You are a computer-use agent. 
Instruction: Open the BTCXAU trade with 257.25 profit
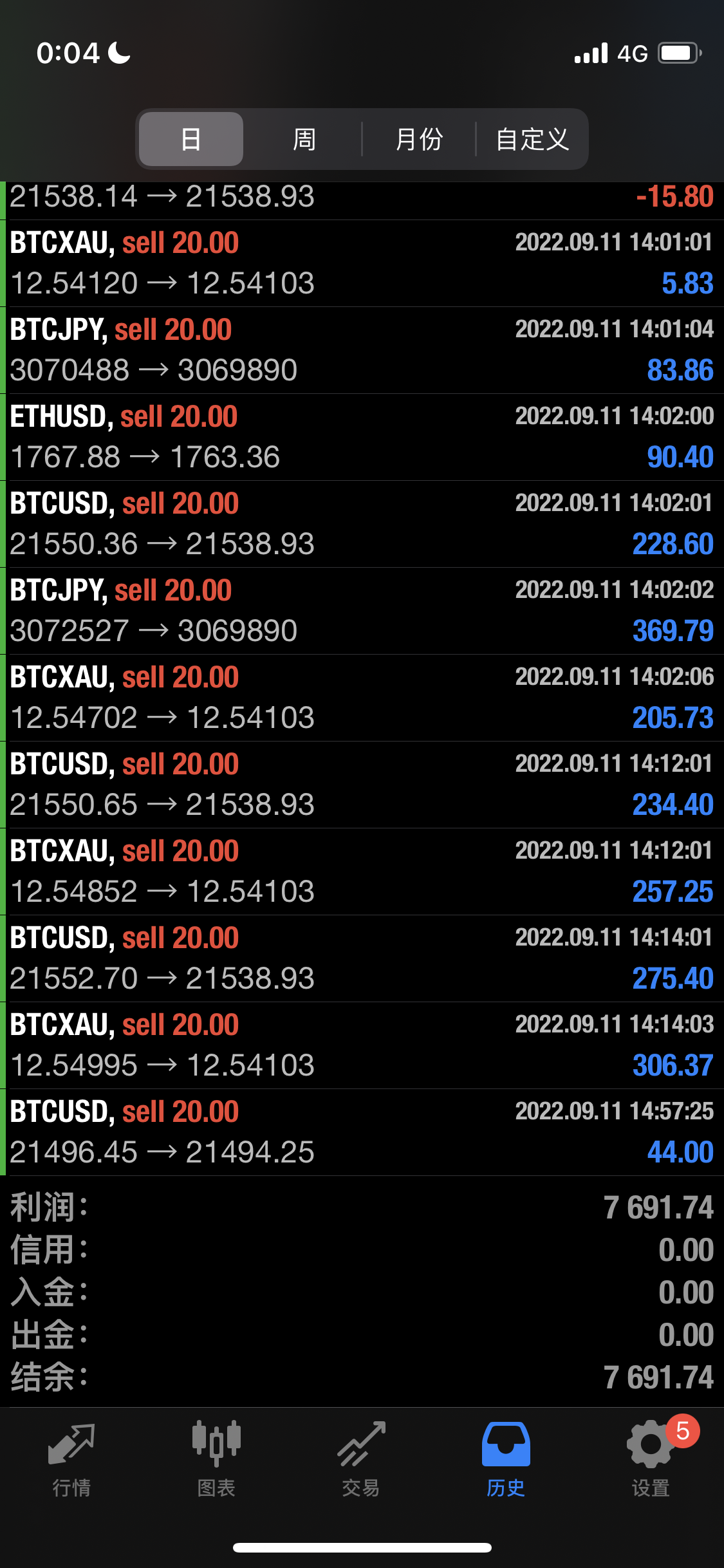point(362,872)
